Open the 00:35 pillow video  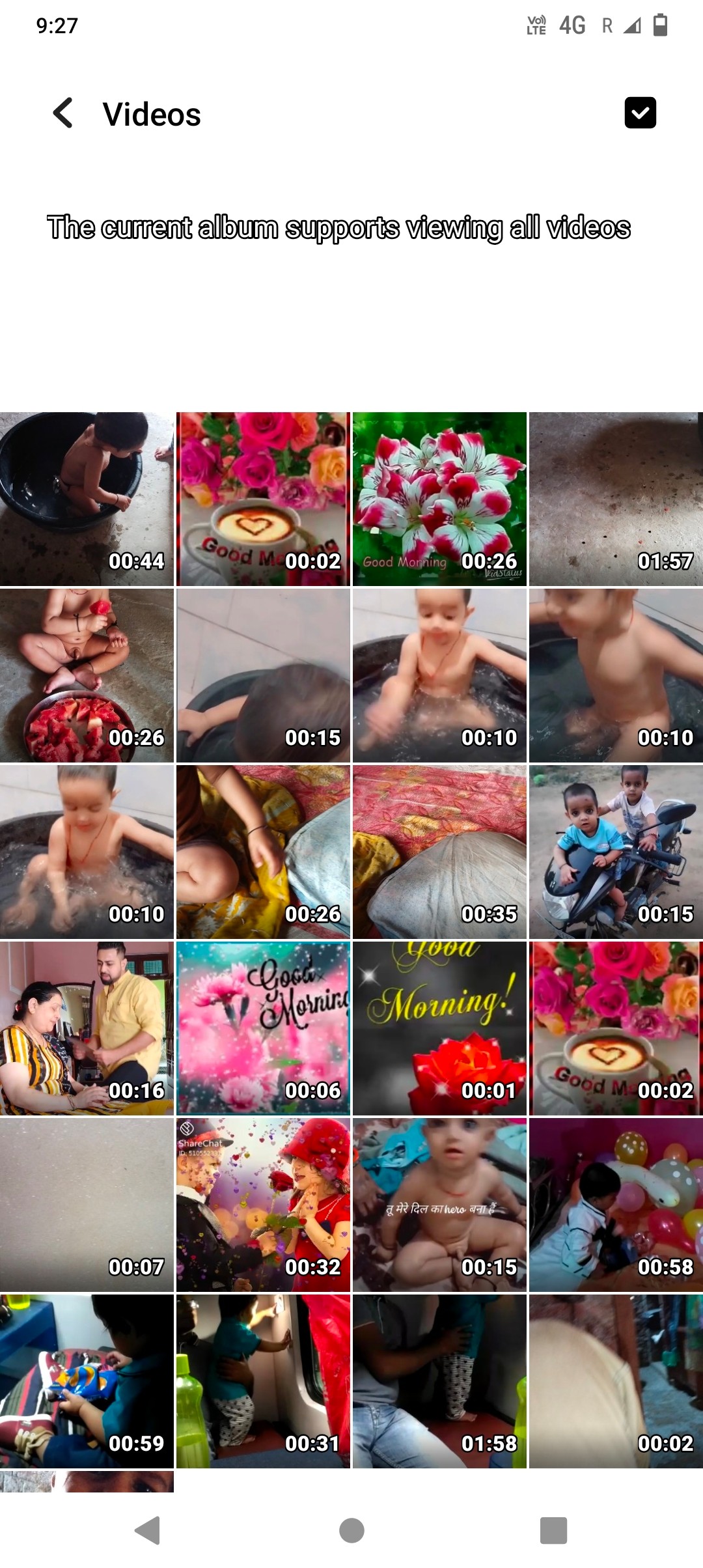pos(439,852)
